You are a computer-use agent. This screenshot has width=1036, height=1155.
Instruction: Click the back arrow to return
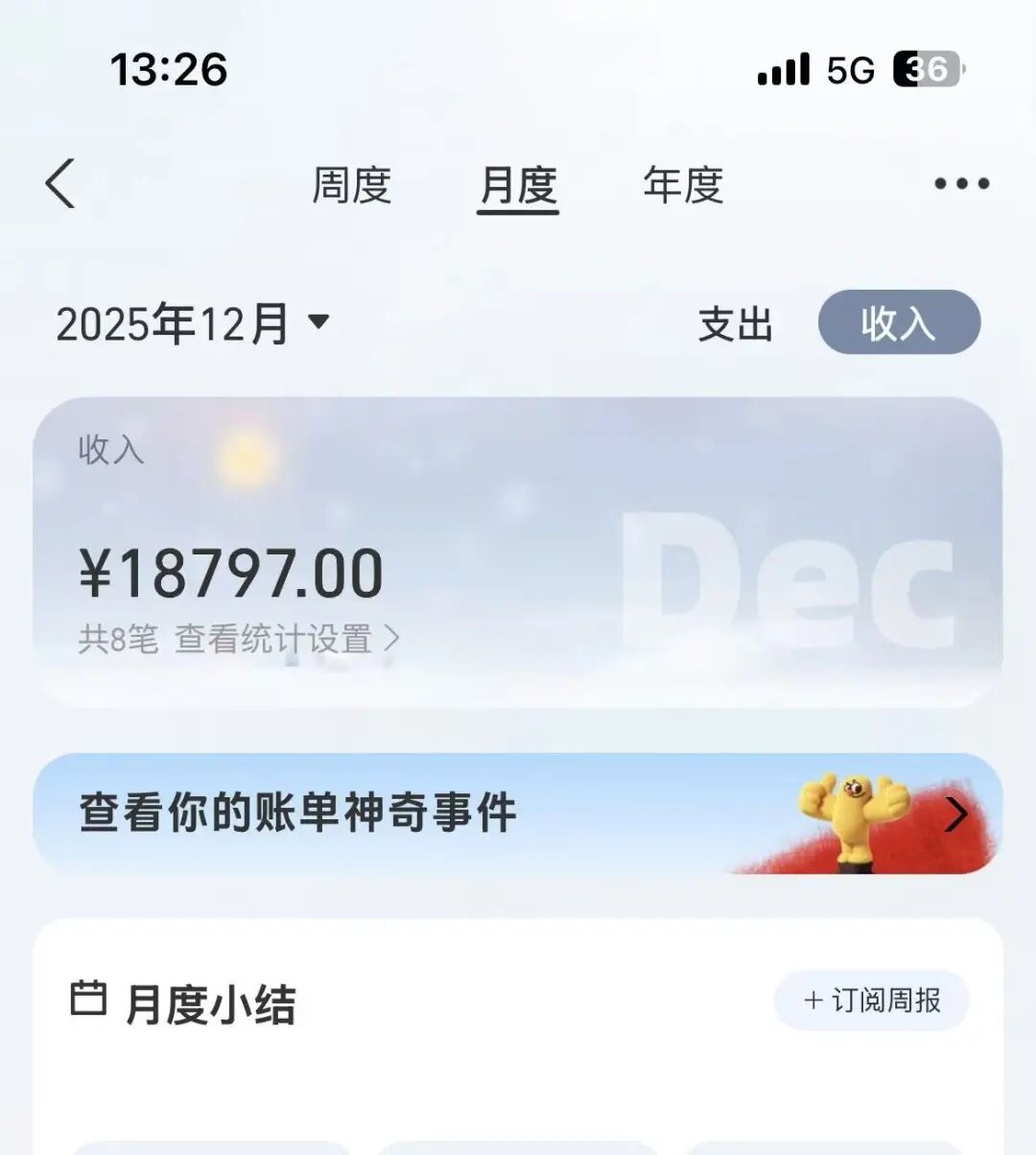point(59,184)
